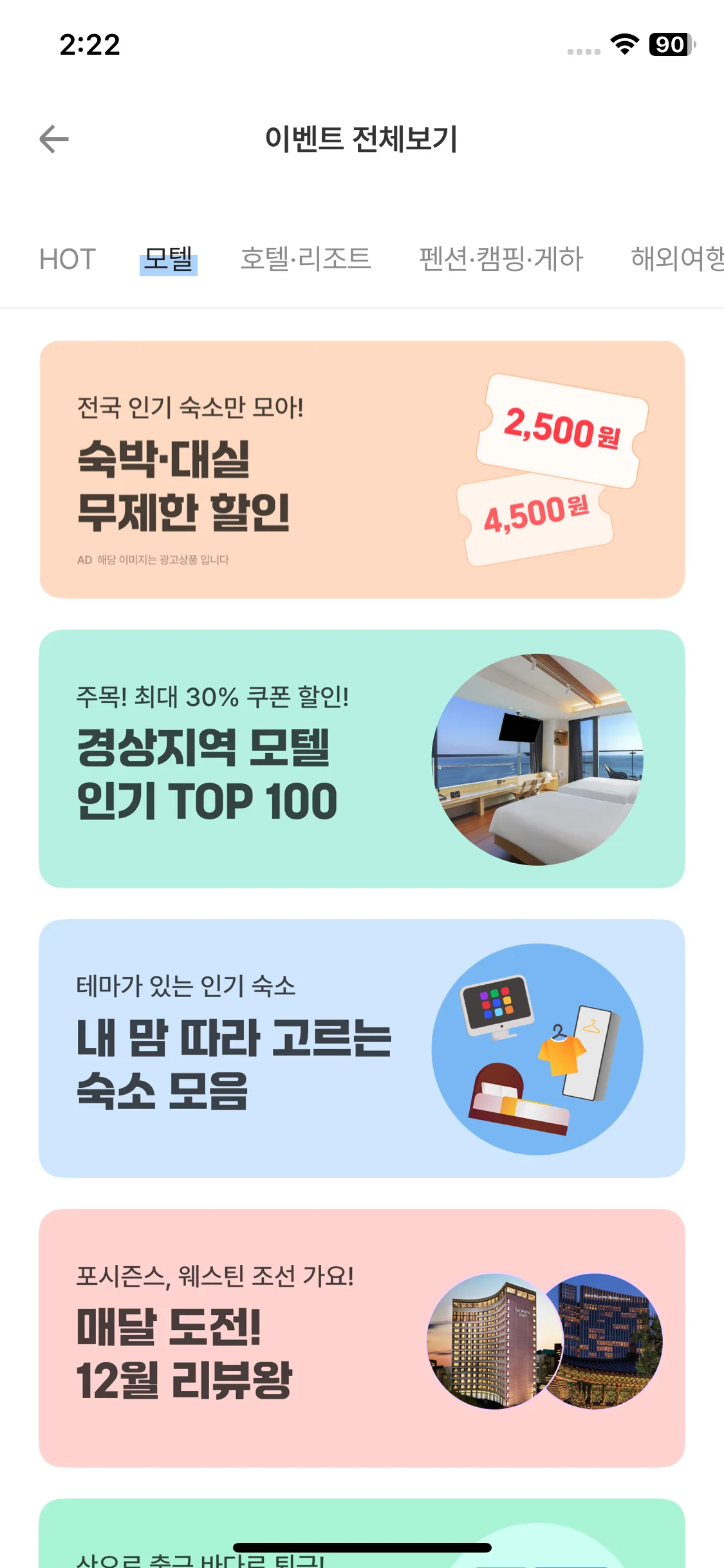Open 매달 도전! 12월 리뷰왕 event
The image size is (724, 1568).
(x=362, y=1338)
